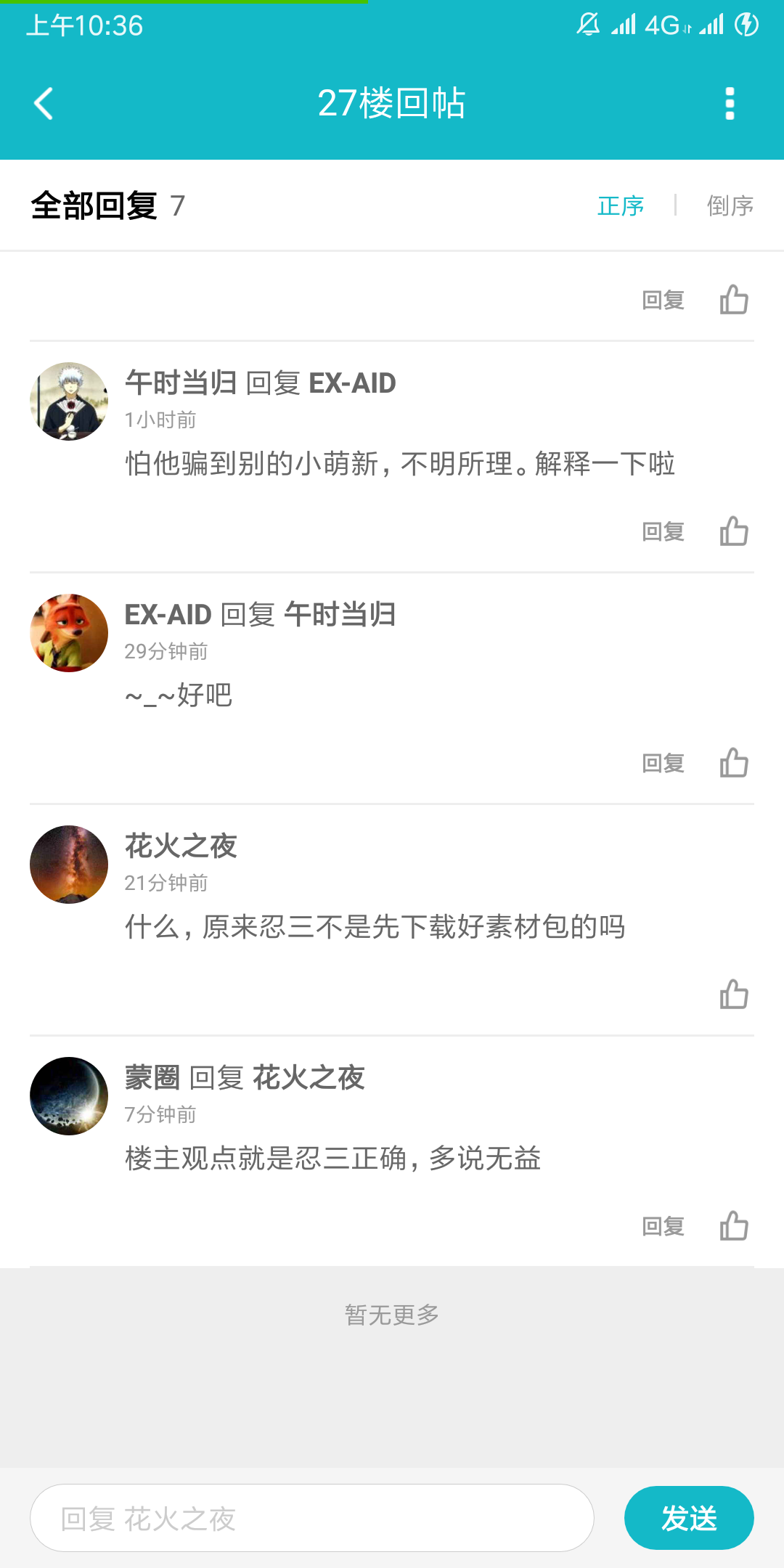
Task: Switch sorting to 正序
Action: coord(621,206)
